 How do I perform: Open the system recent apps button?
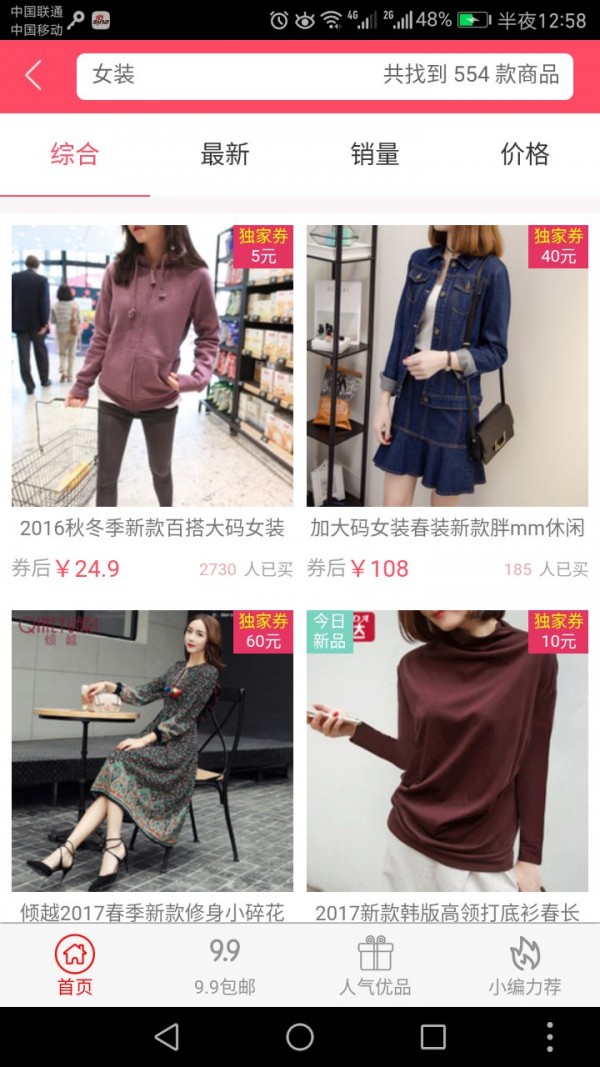433,1037
